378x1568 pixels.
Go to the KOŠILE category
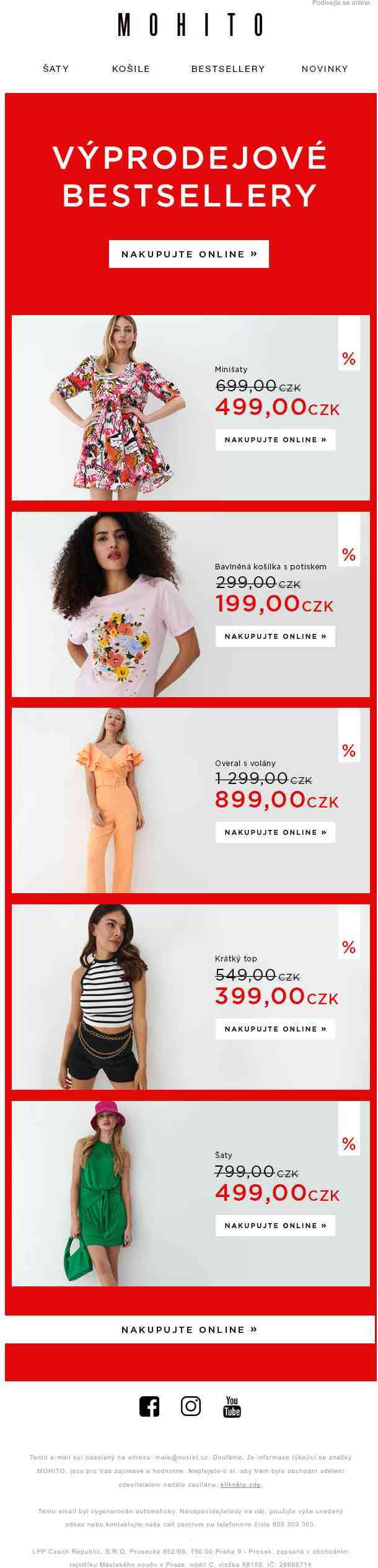[x=131, y=69]
